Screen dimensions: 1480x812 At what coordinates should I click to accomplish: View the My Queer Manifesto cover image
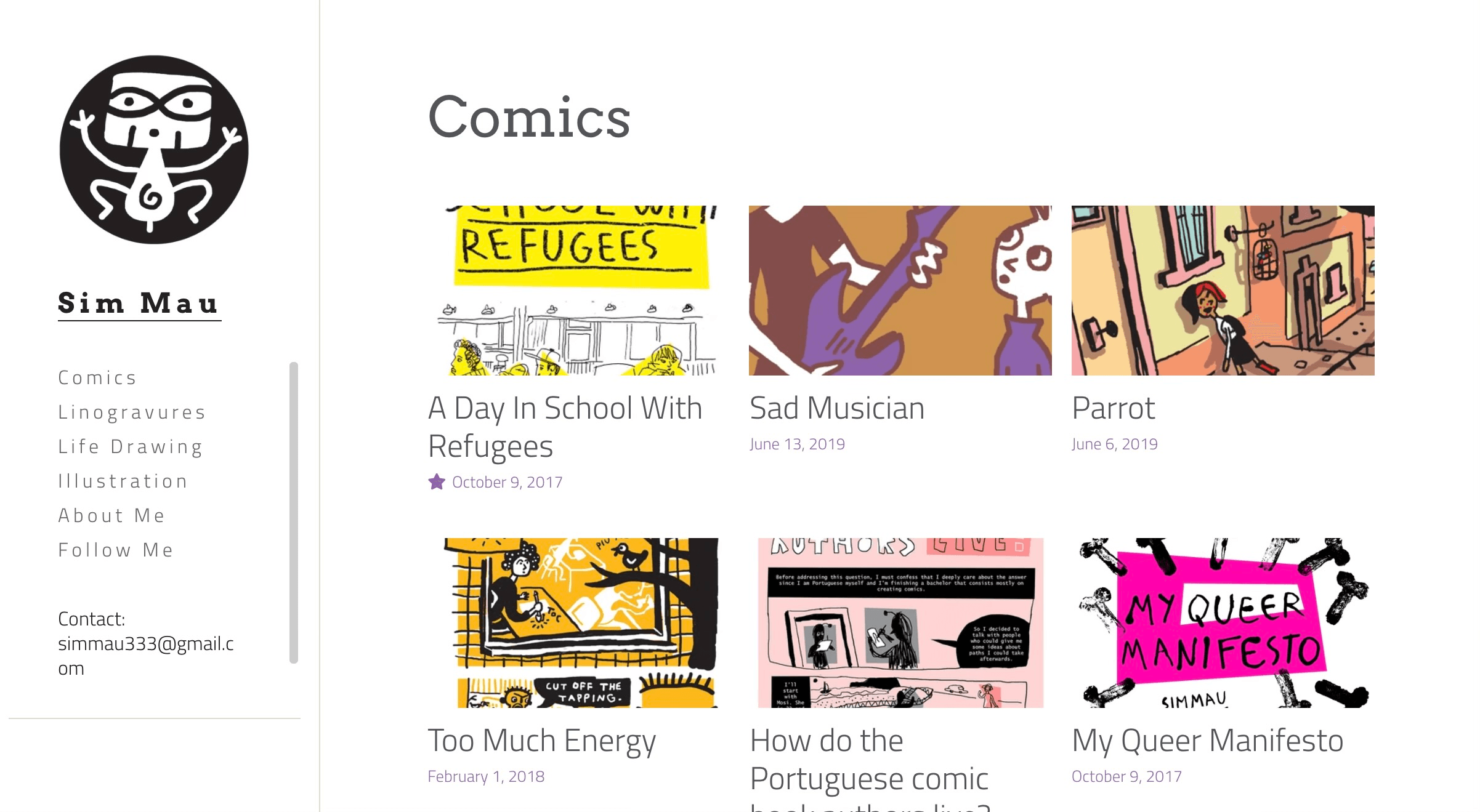coord(1223,623)
